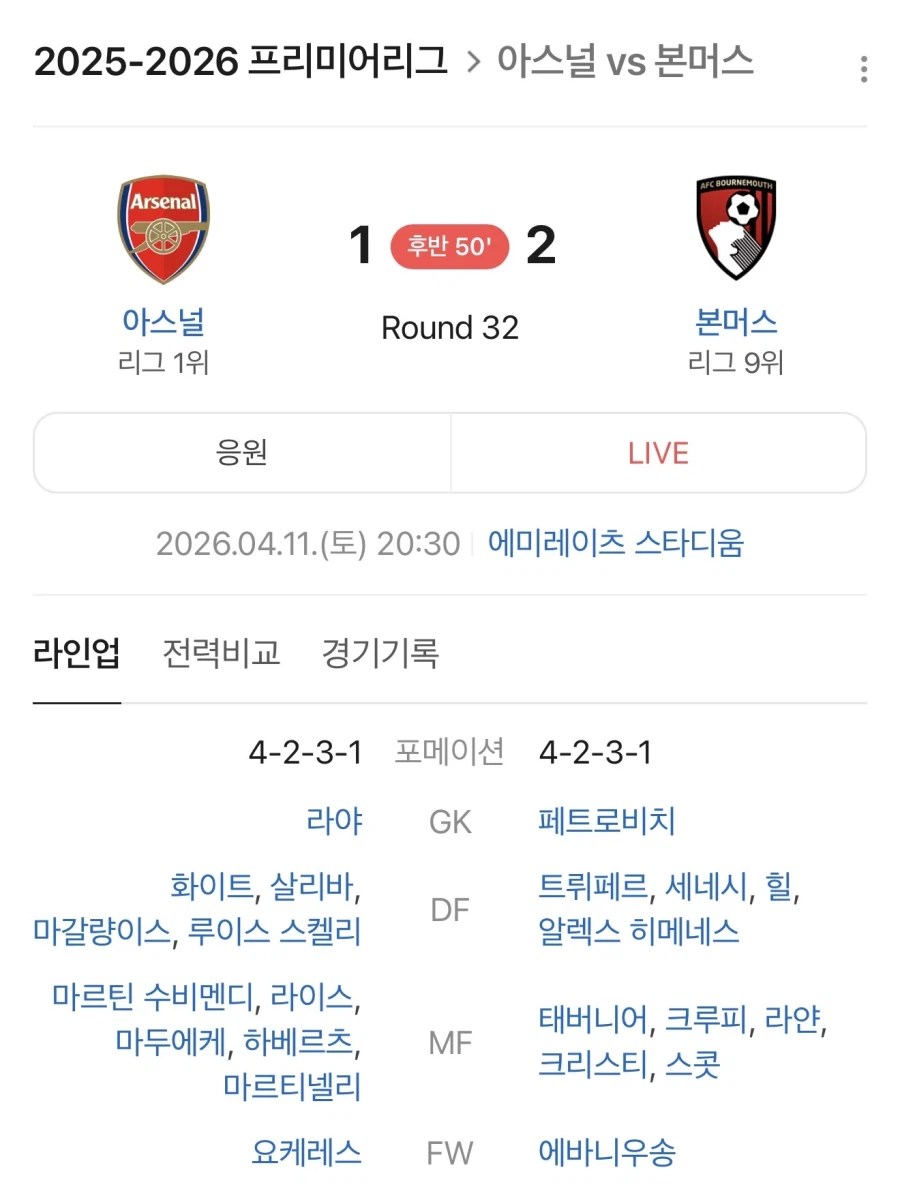Viewport: 900px width, 1189px height.
Task: Click the 응원 cheering button
Action: [243, 452]
